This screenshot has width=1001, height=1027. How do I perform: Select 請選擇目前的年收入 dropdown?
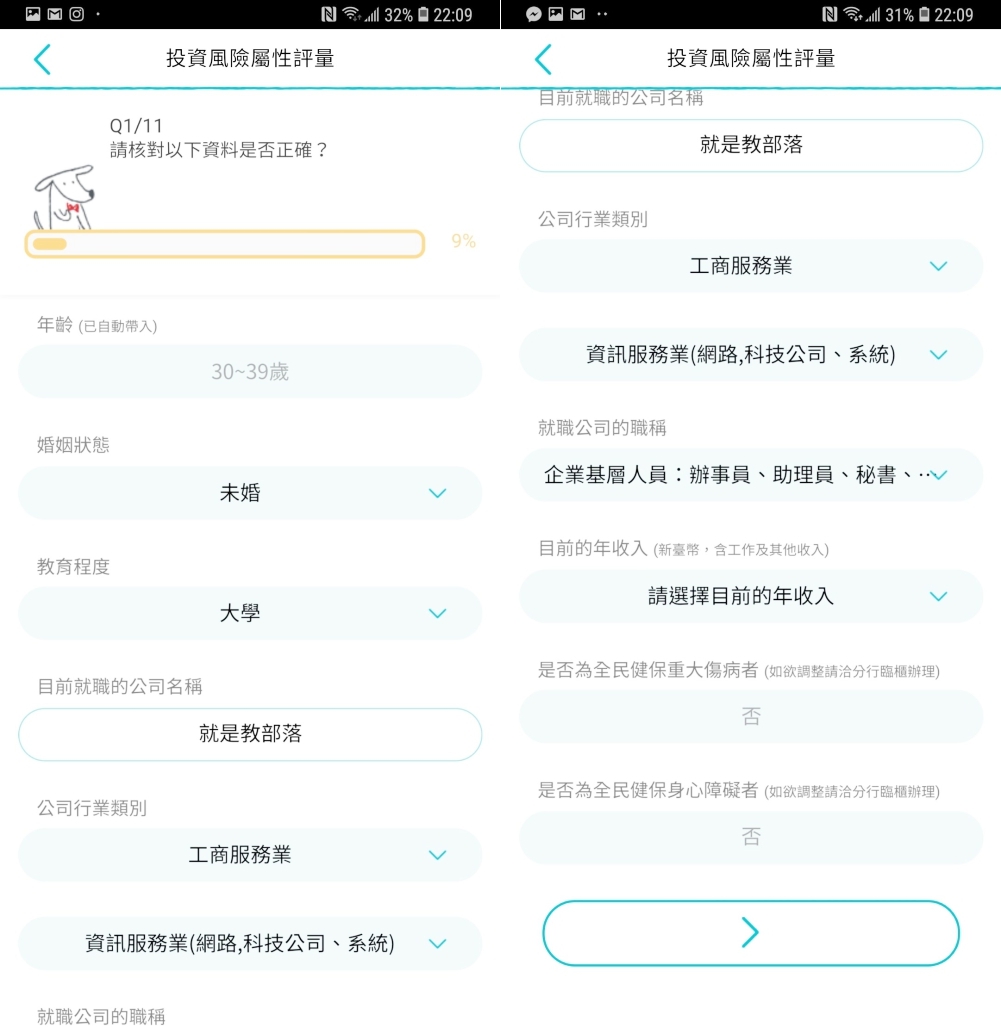(750, 597)
